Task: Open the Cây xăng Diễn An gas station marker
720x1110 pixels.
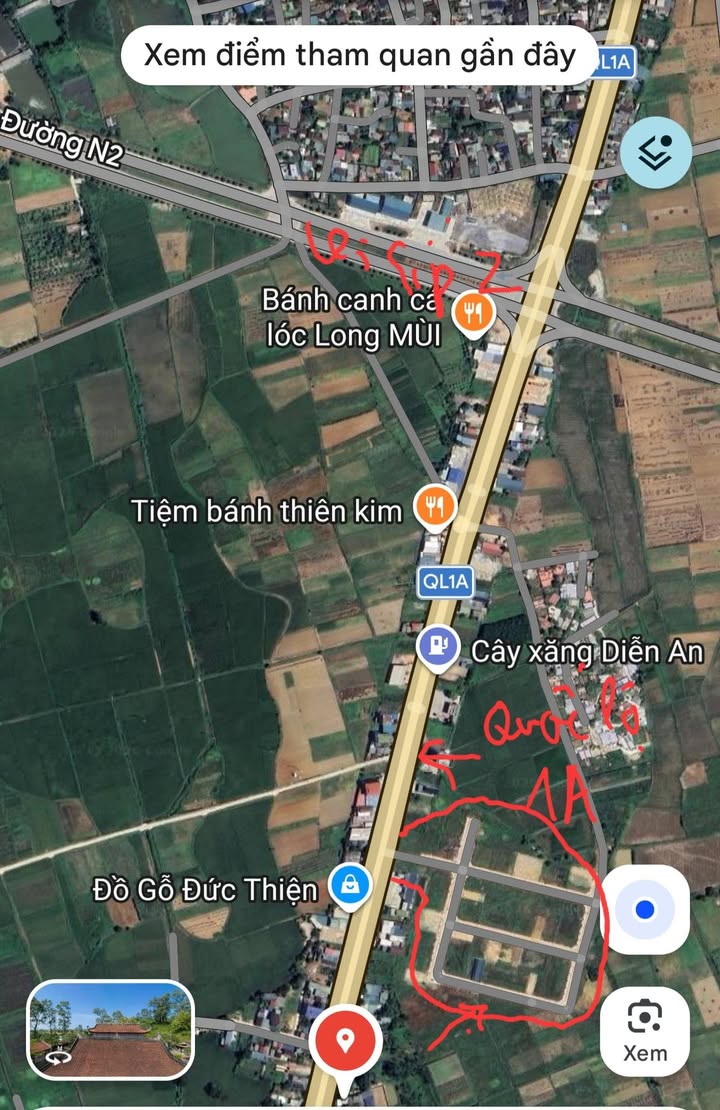Action: (x=437, y=647)
